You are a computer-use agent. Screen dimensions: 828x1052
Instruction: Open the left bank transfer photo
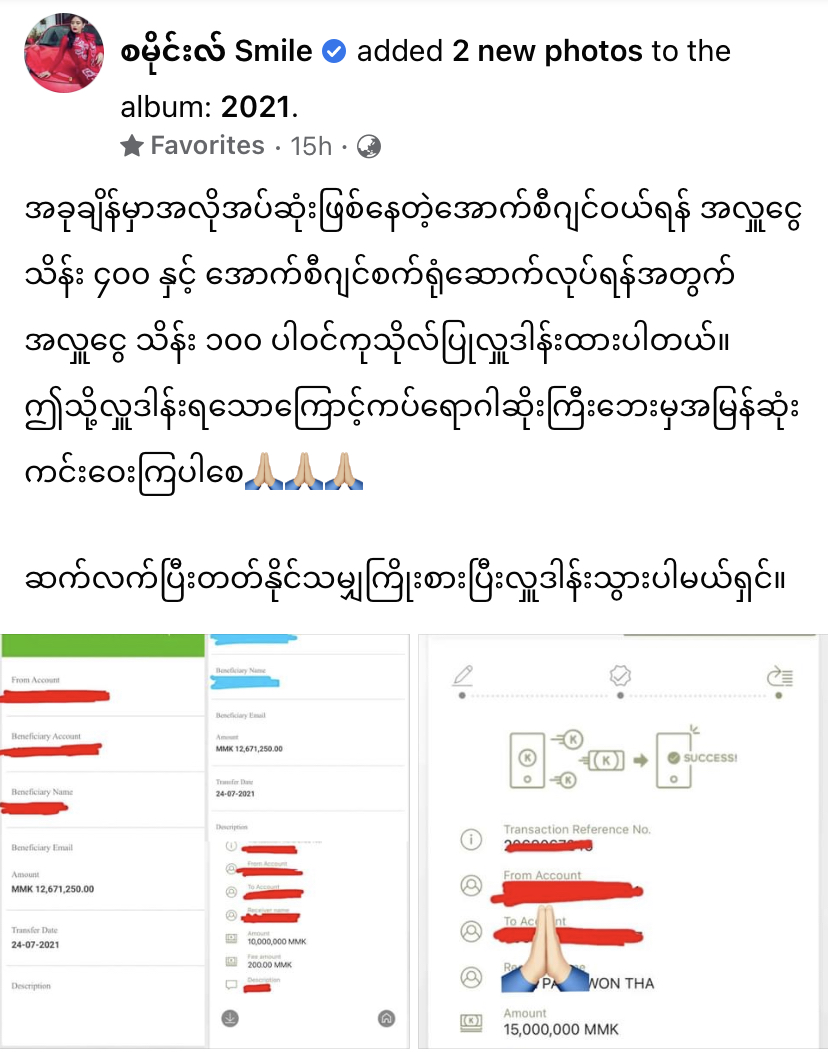tap(204, 840)
